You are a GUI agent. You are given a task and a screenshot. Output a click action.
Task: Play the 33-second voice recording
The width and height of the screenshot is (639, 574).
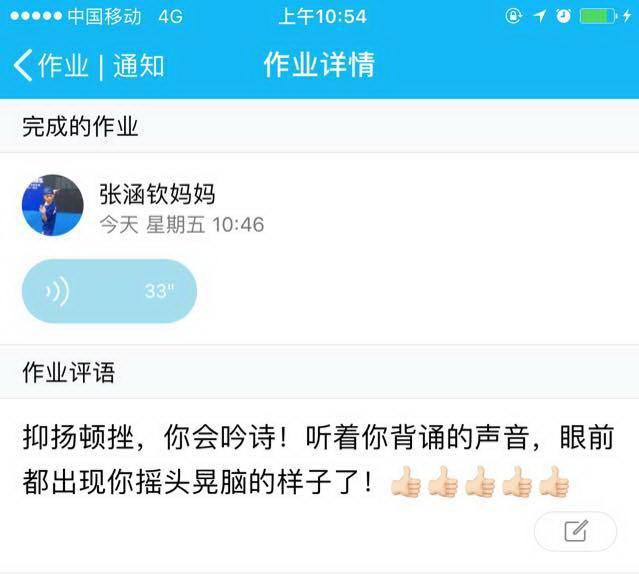[x=109, y=291]
